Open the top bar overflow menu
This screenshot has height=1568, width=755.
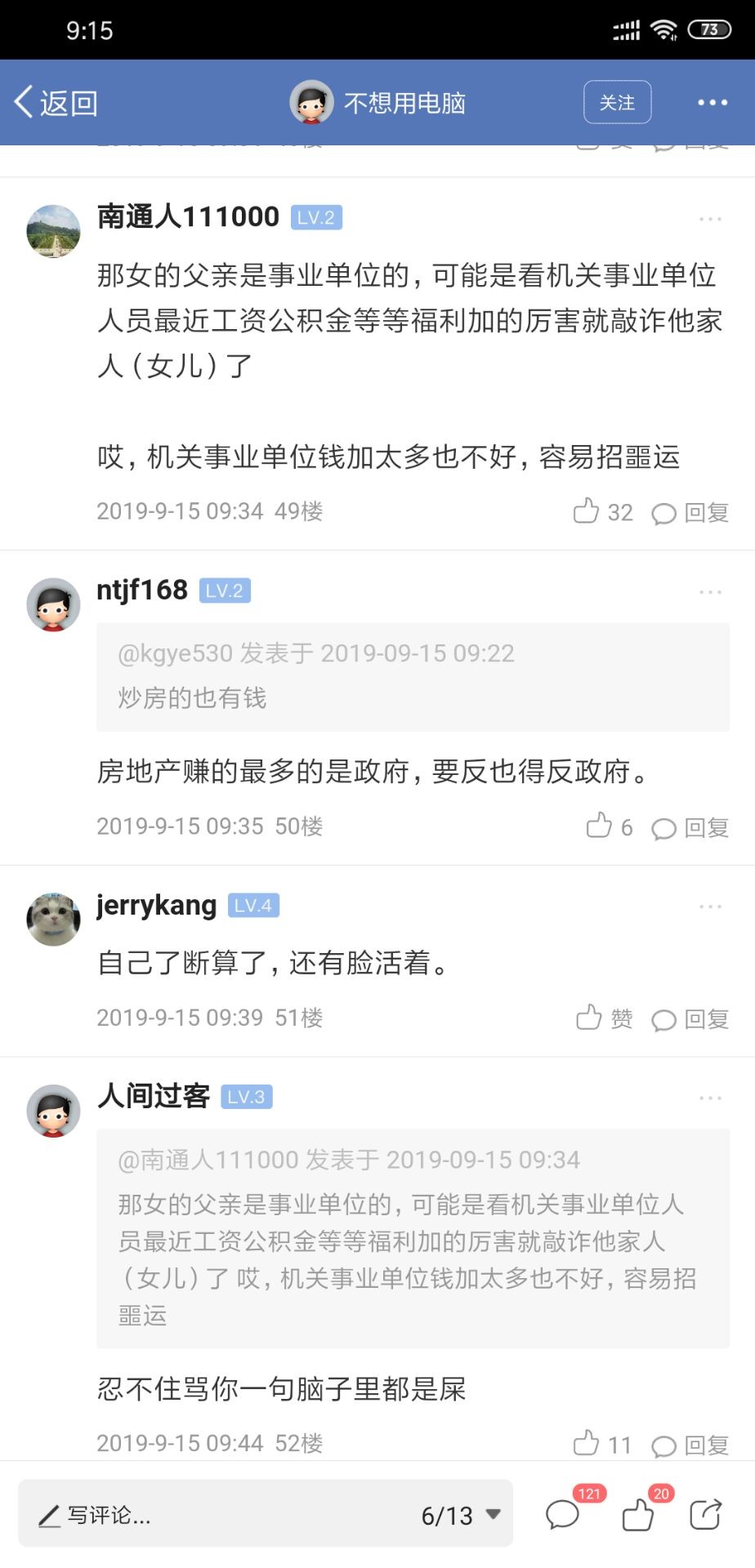click(x=712, y=103)
